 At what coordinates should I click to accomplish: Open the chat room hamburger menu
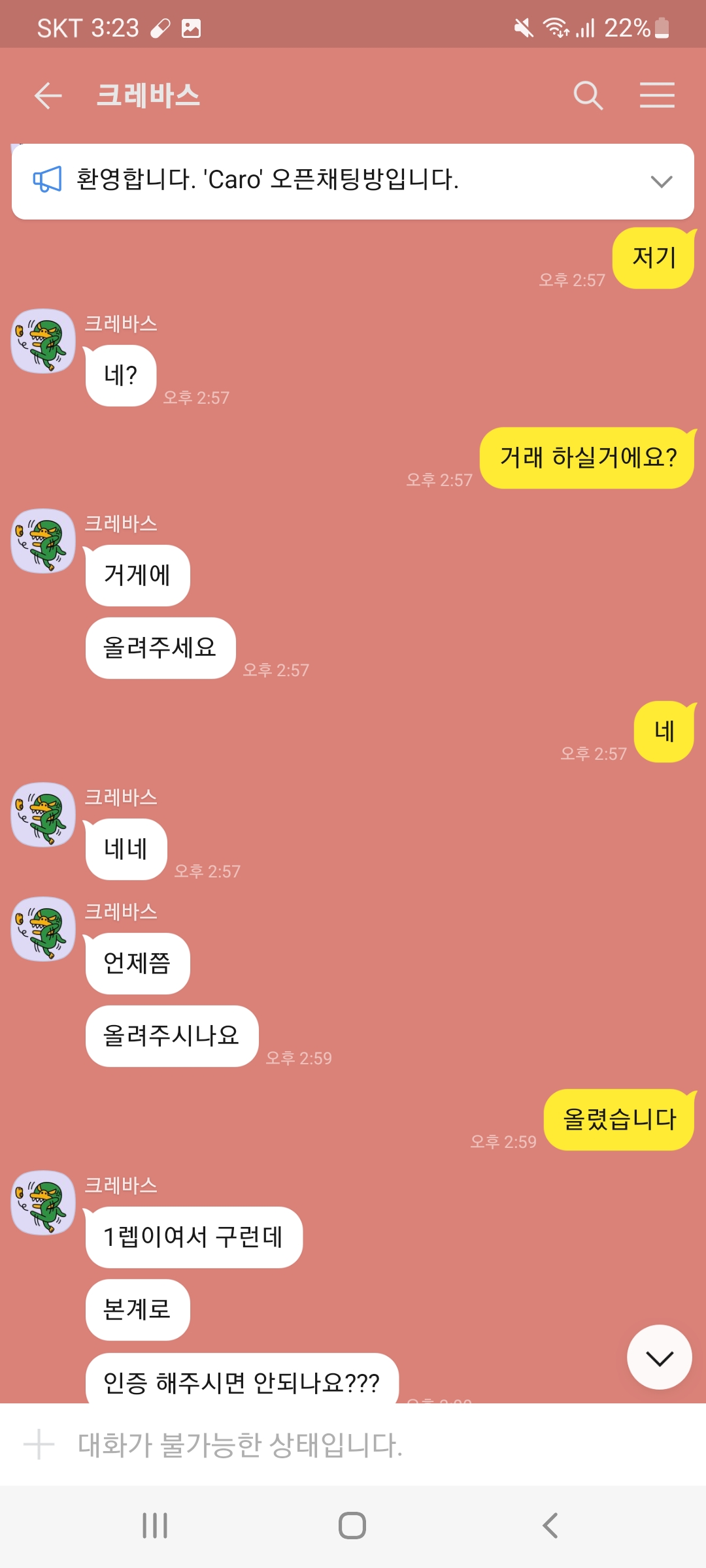click(657, 96)
